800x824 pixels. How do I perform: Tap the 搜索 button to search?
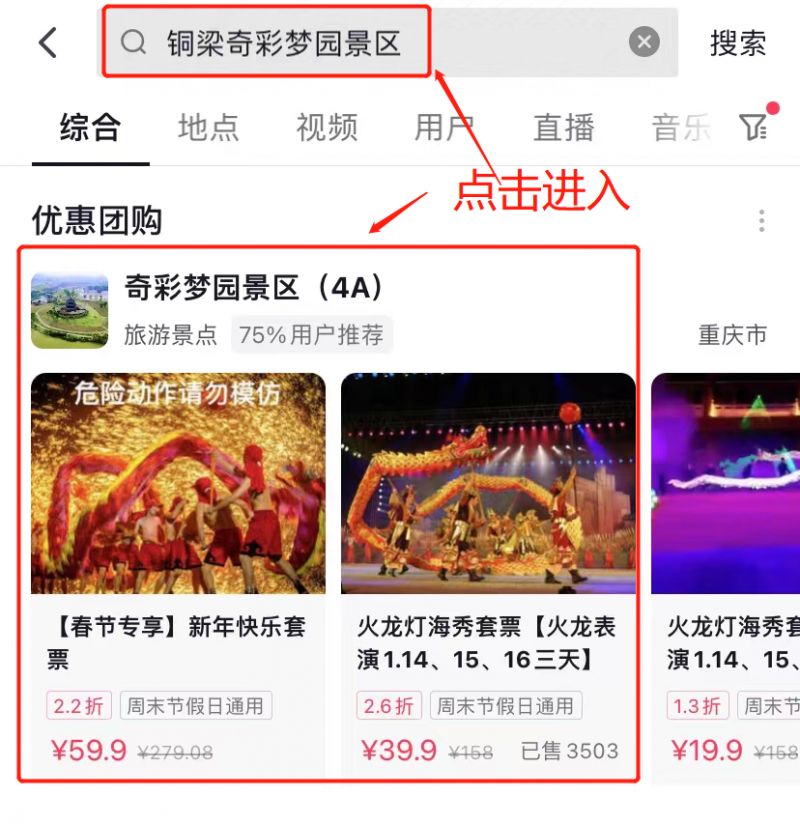738,41
